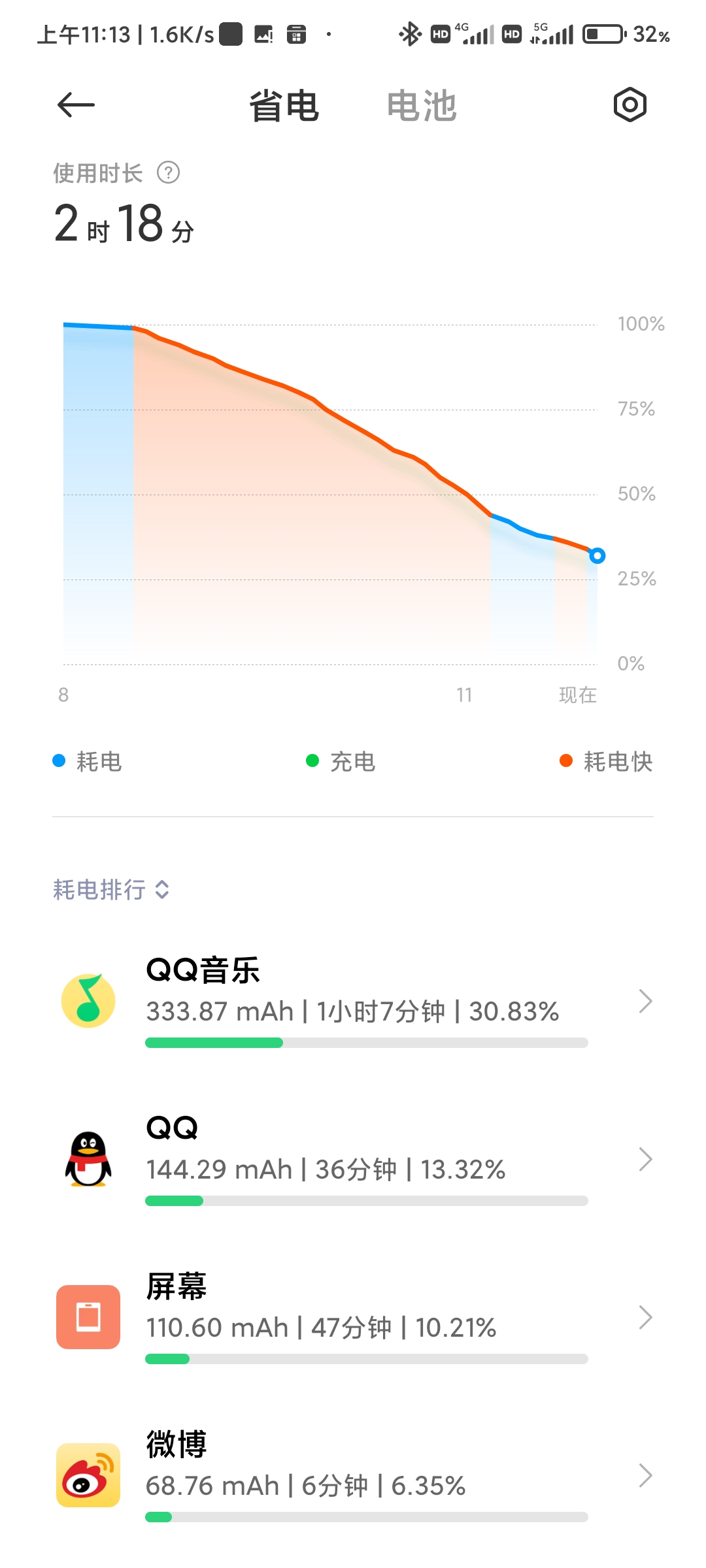706x1568 pixels.
Task: Show 微博 battery usage details
Action: tap(353, 1475)
